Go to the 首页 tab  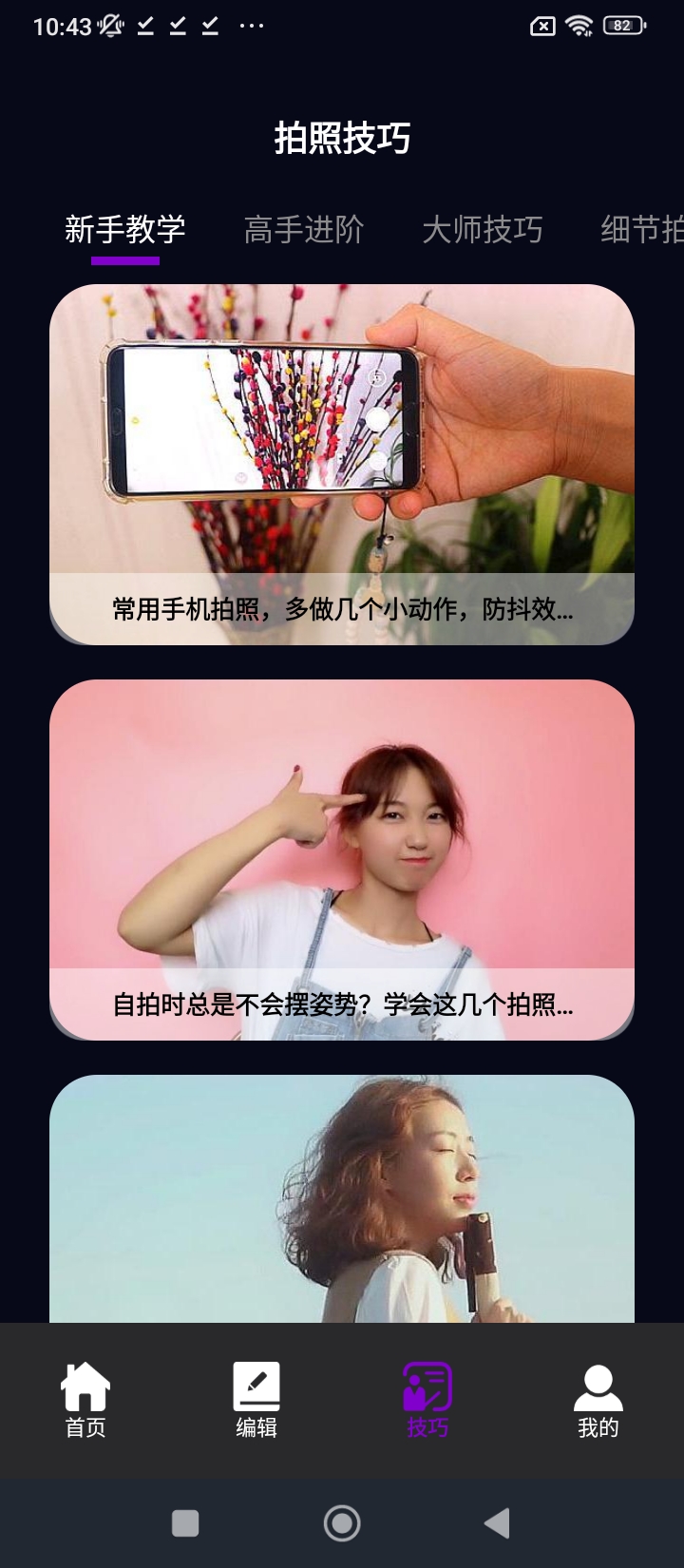click(85, 1400)
